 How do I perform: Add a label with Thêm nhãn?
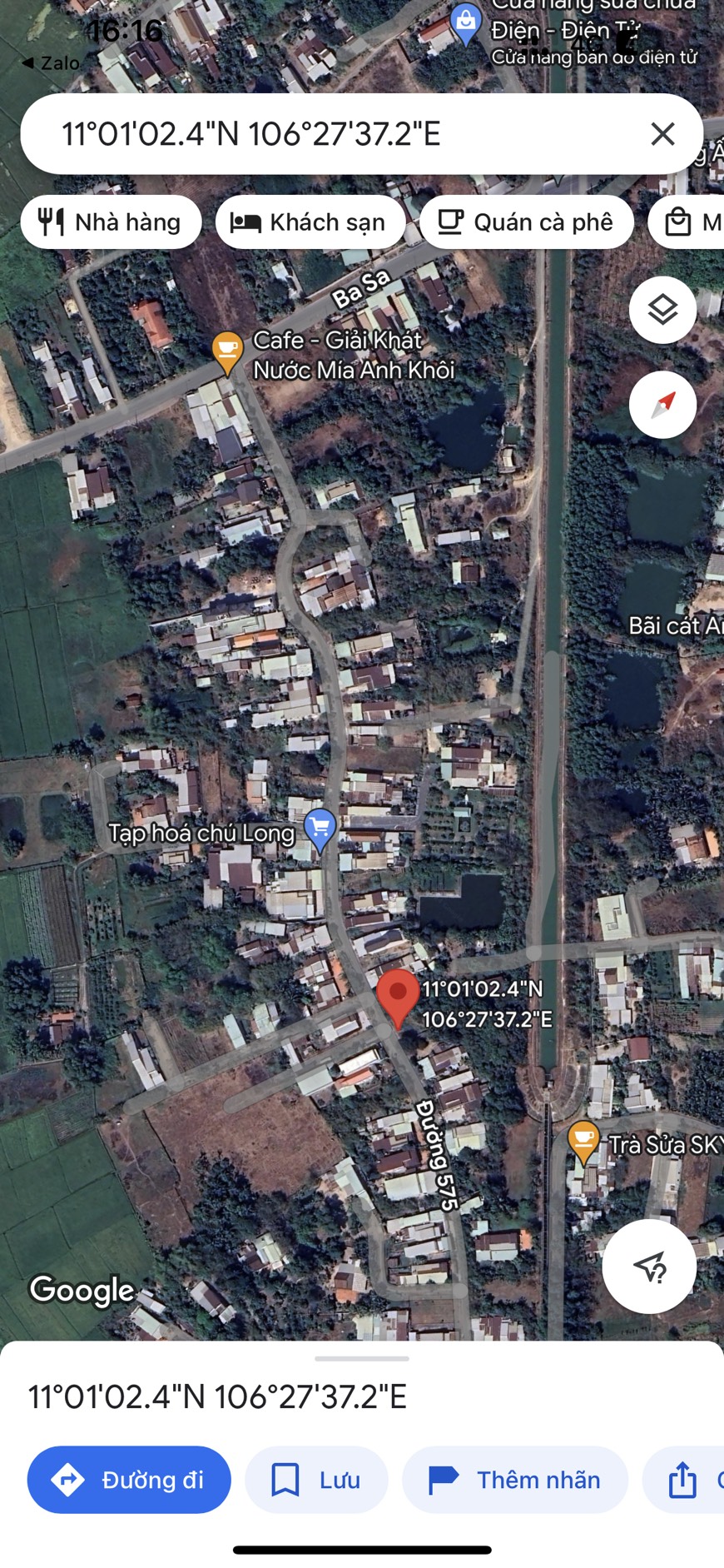pyautogui.click(x=514, y=1480)
